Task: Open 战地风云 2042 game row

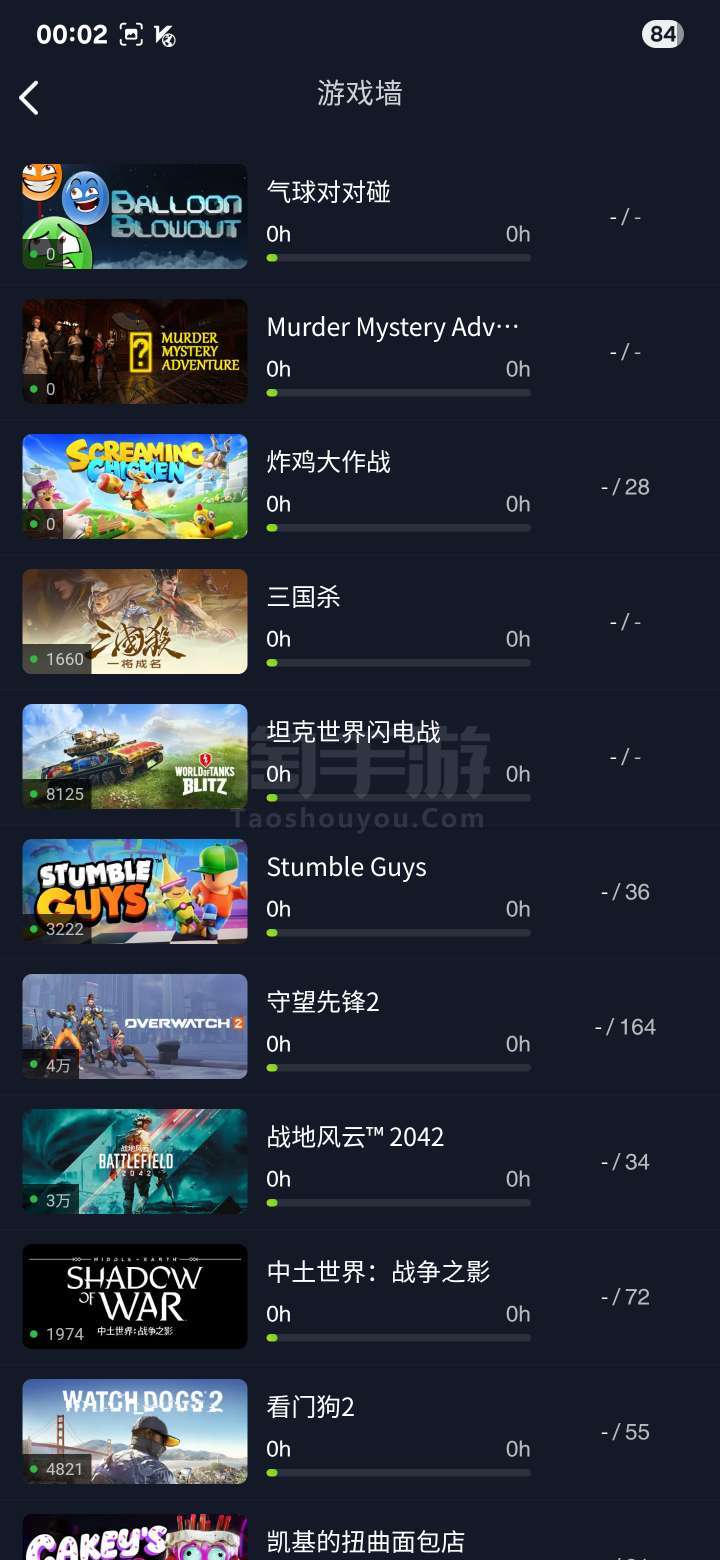Action: 360,1162
